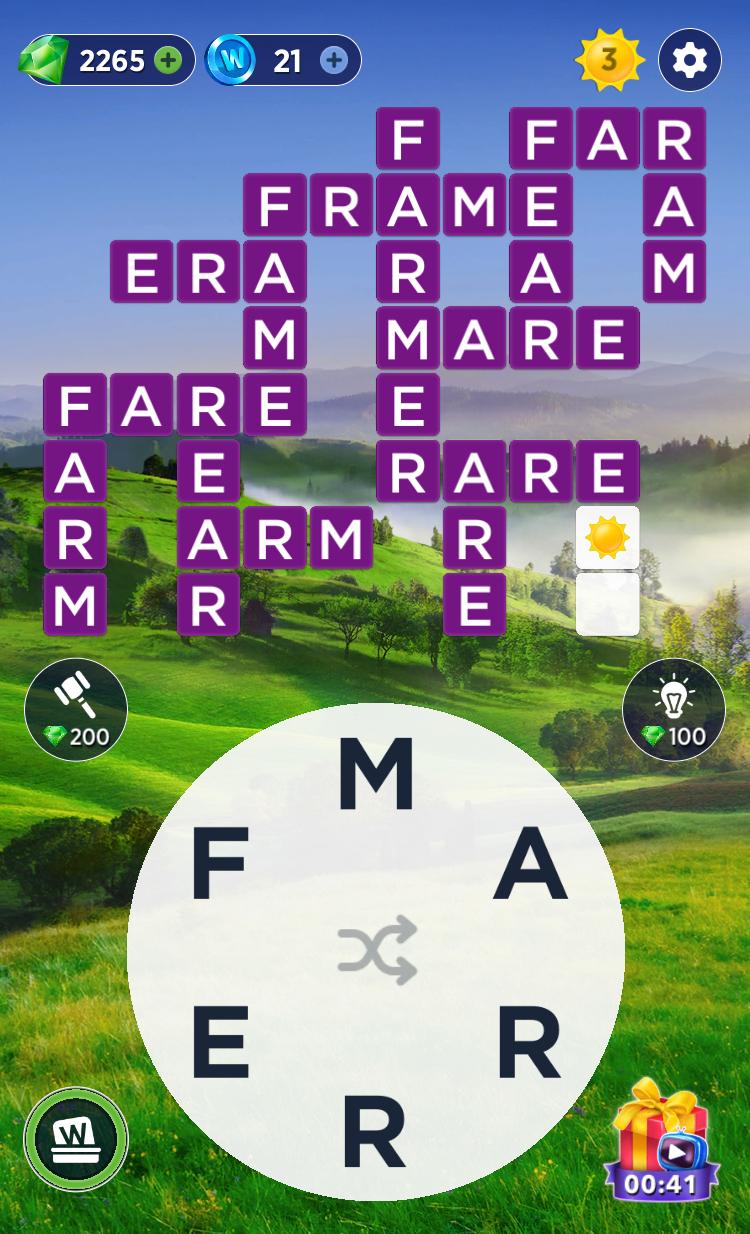Open the sun coin counter
Viewport: 750px width, 1234px height.
[609, 60]
